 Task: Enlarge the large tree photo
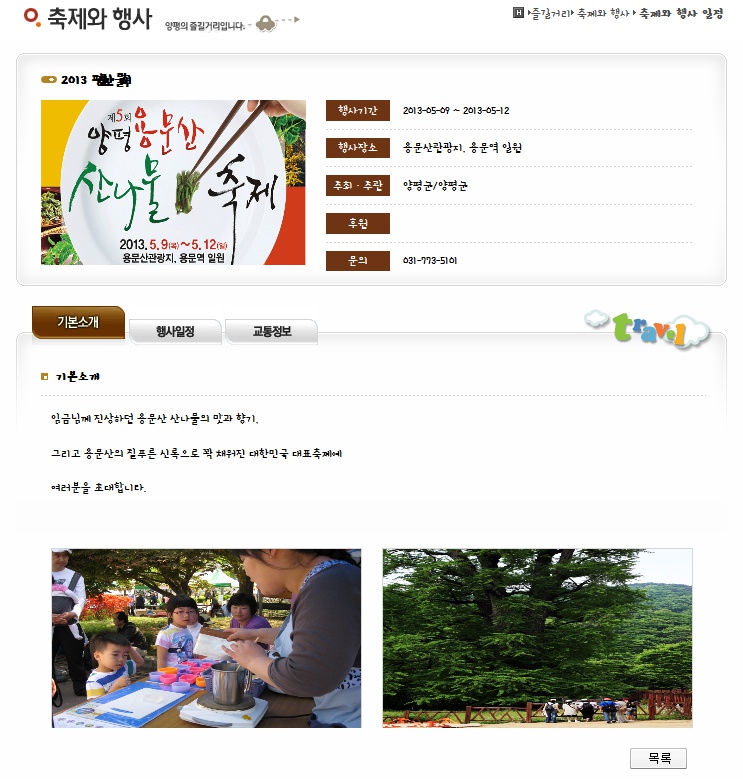coord(537,637)
